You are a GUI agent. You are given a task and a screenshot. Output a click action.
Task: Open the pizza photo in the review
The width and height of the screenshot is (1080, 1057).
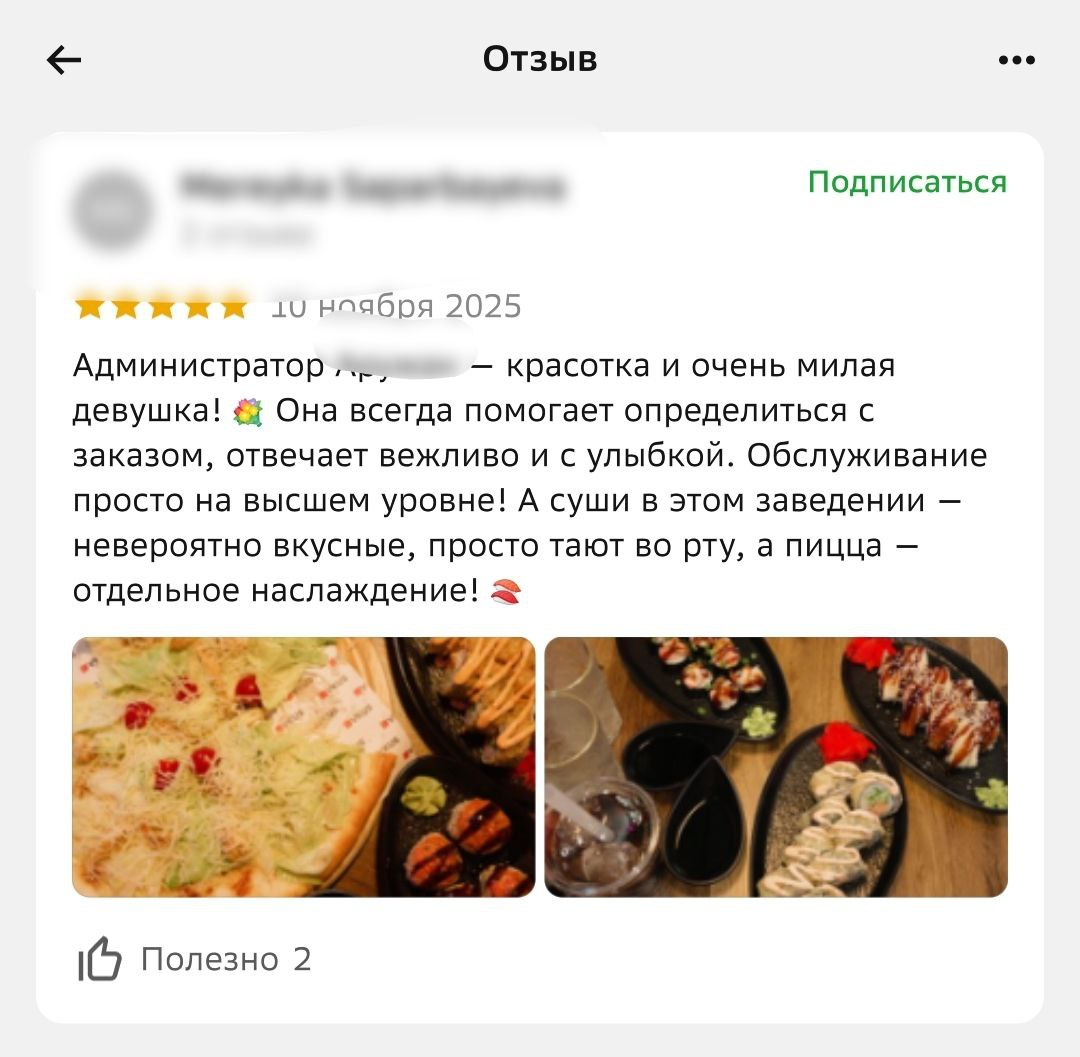click(303, 767)
